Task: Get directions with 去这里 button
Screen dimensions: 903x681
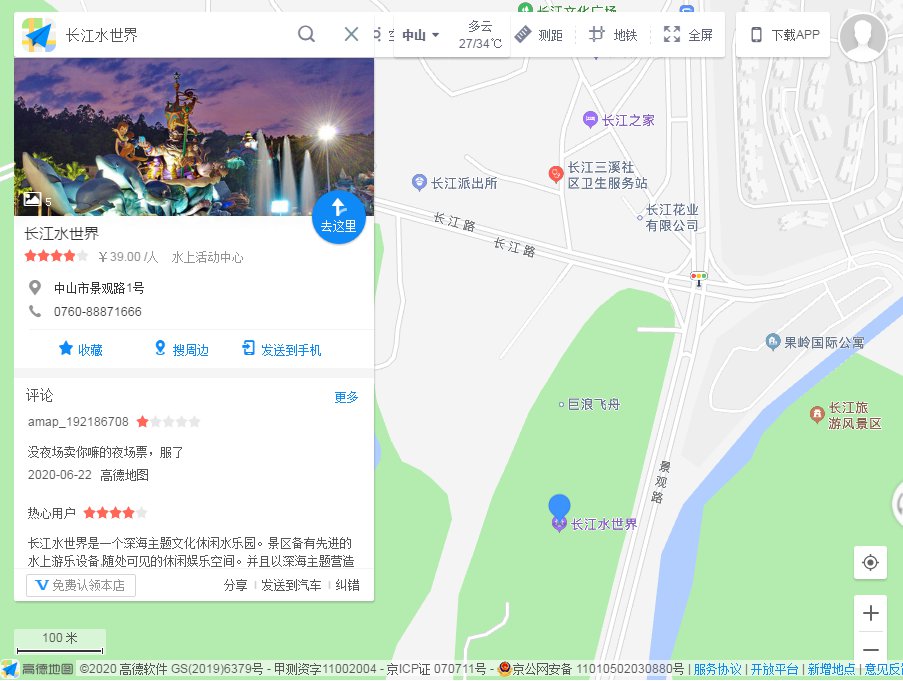Action: 338,216
